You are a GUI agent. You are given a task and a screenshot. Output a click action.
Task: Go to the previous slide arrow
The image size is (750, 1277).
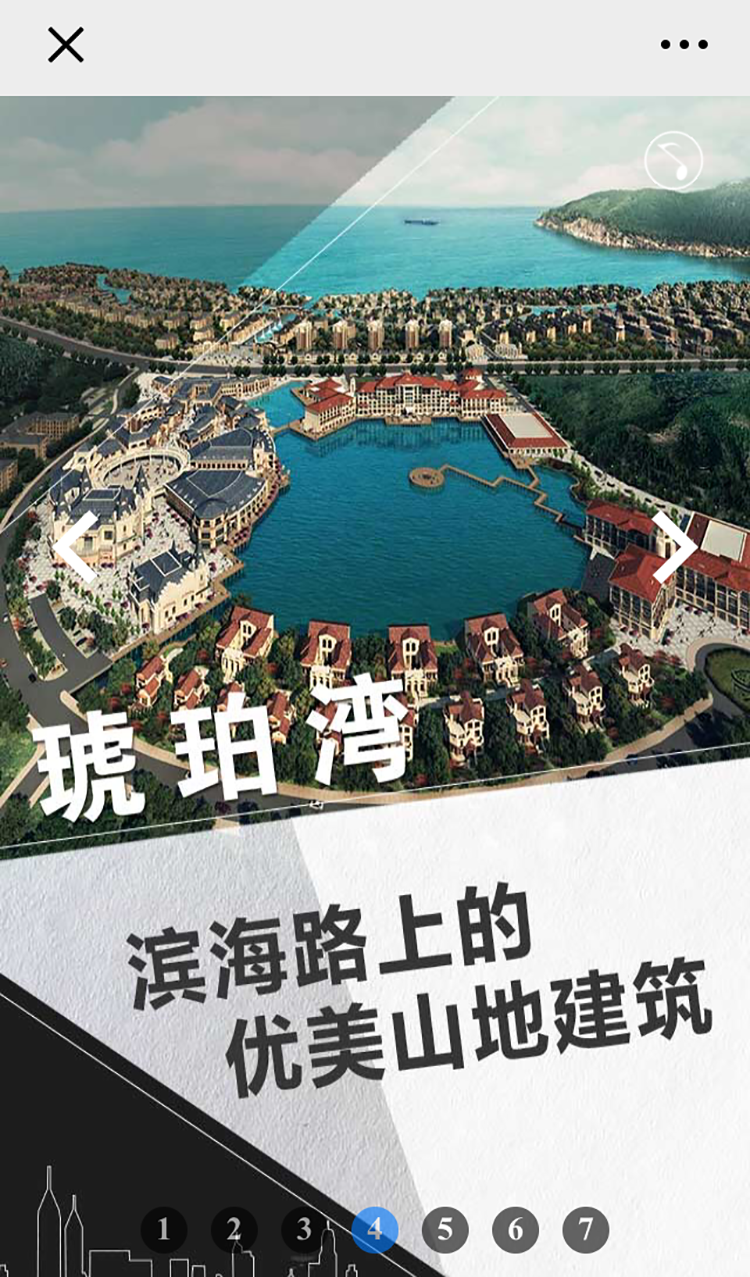77,546
